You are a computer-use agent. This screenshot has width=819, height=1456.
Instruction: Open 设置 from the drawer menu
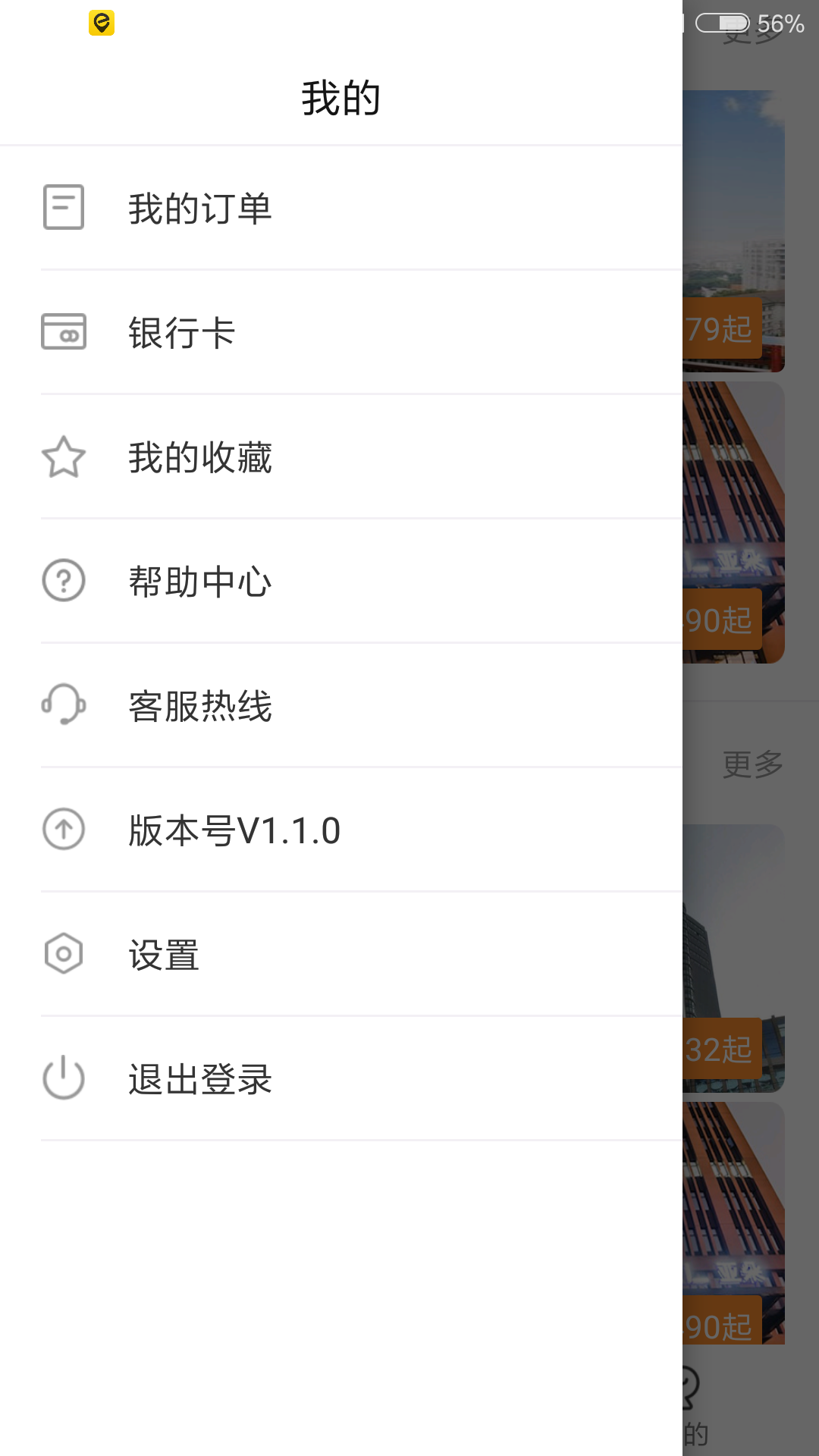tap(163, 955)
